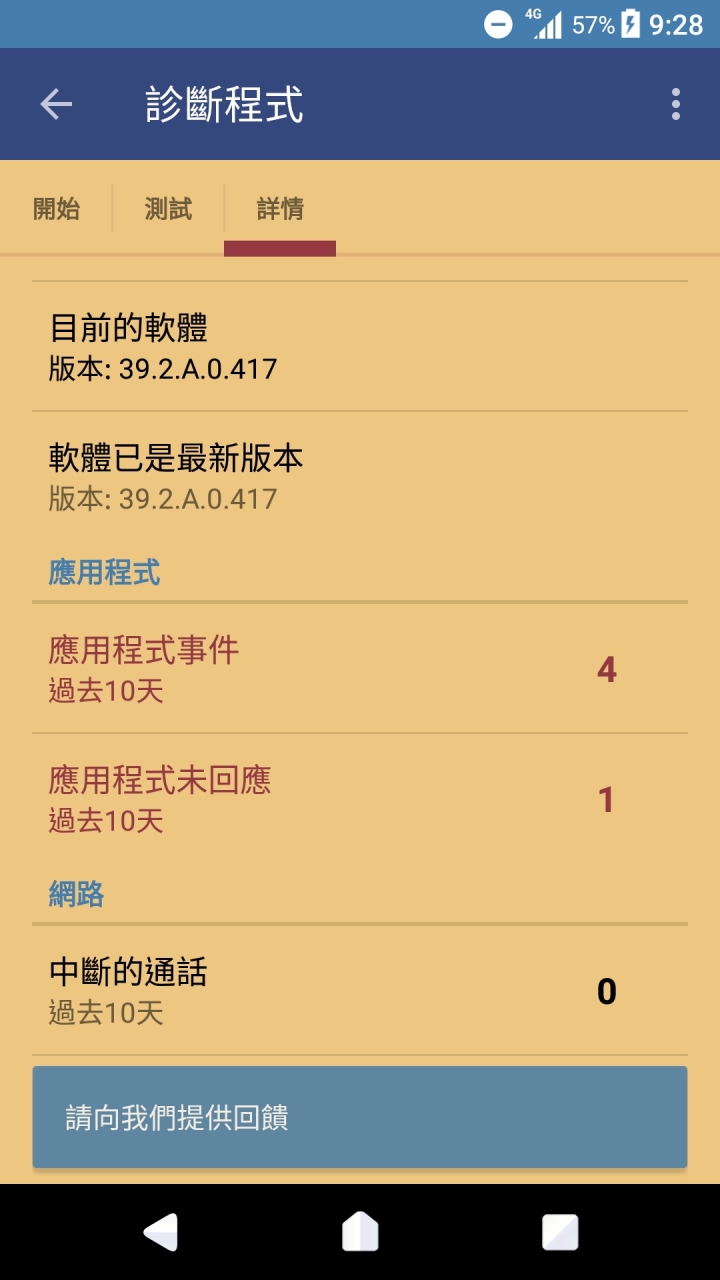Image resolution: width=720 pixels, height=1280 pixels.
Task: View 應用程式事件 details
Action: pyautogui.click(x=360, y=668)
